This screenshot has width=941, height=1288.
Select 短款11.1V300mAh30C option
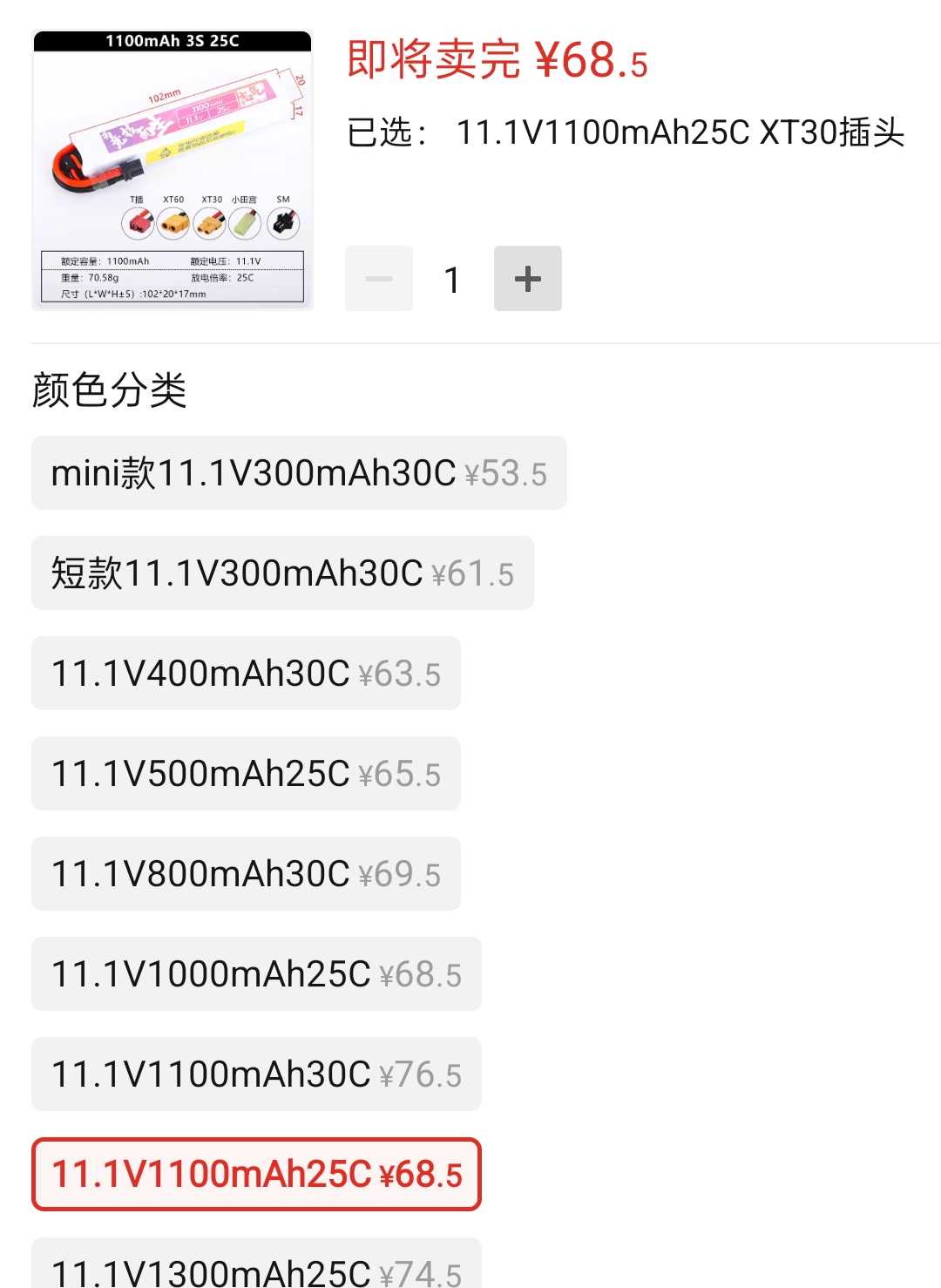[282, 573]
